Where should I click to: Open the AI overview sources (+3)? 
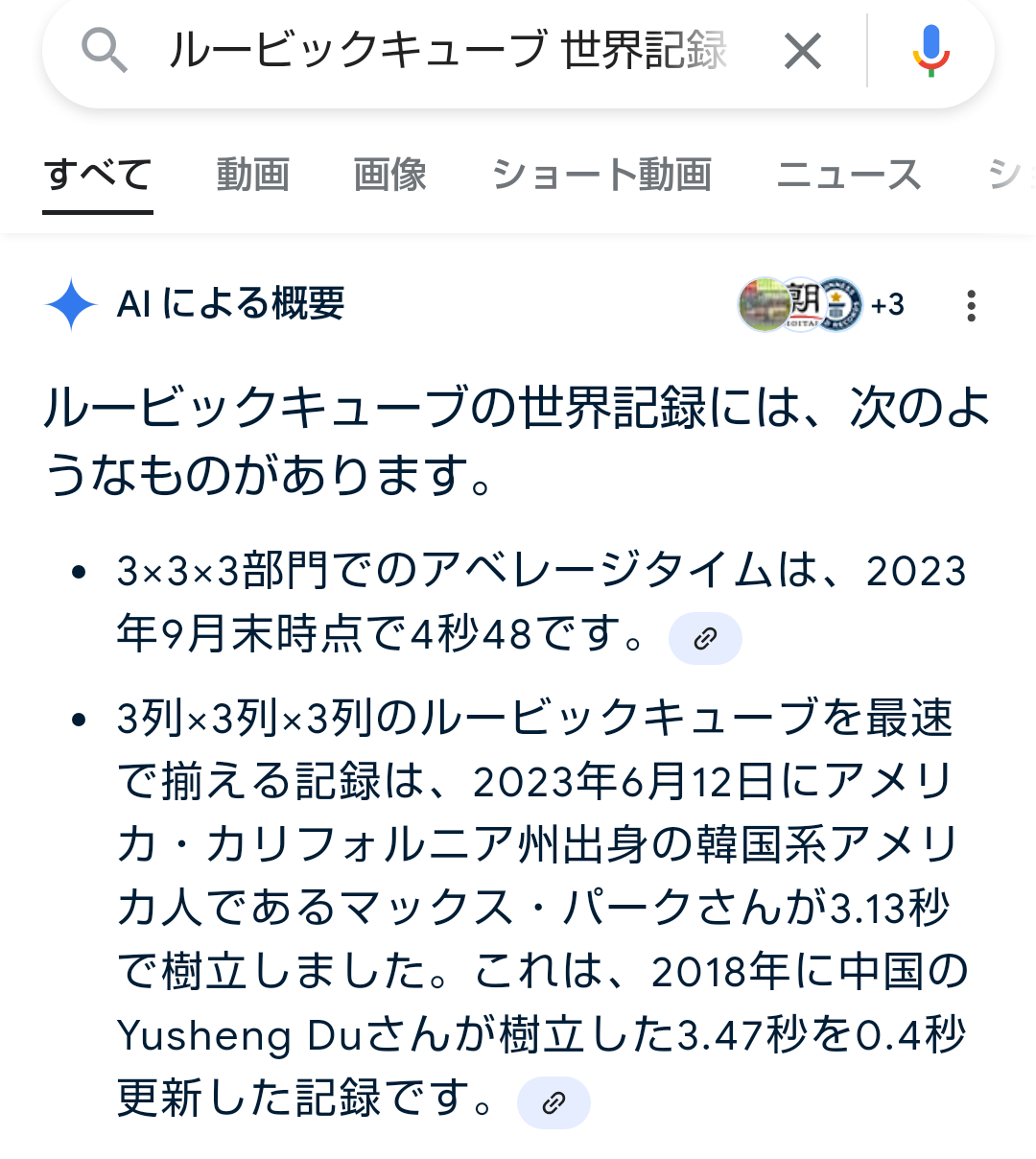(x=821, y=305)
